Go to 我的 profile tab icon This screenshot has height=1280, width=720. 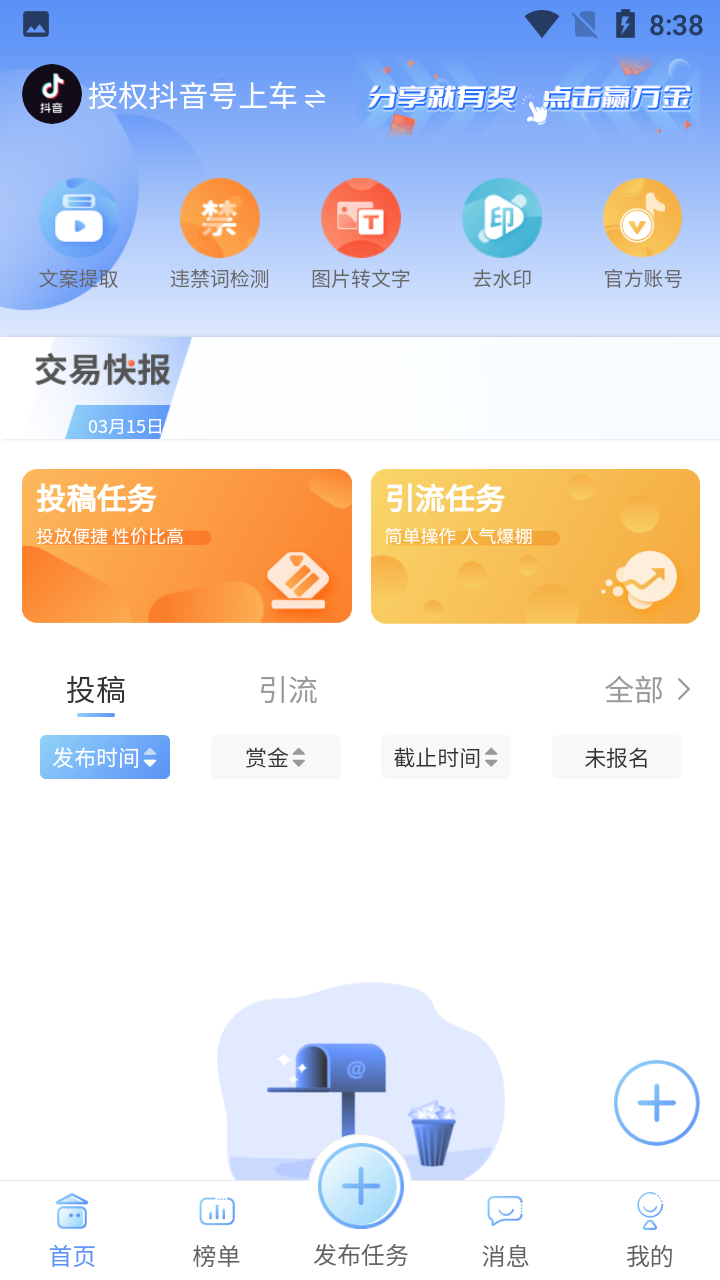coord(648,1210)
